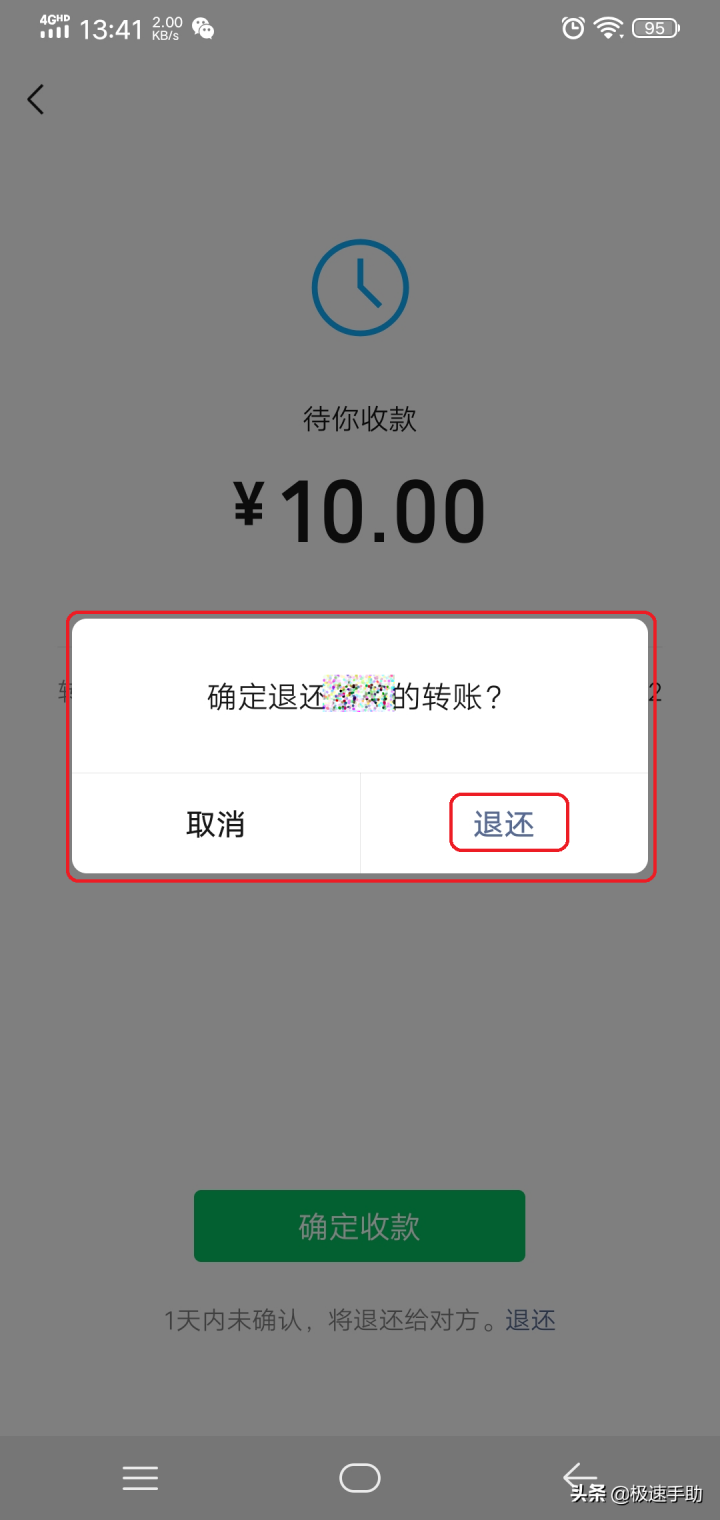Tap the green 确定收款 button
Viewport: 720px width, 1520px height.
(360, 1226)
